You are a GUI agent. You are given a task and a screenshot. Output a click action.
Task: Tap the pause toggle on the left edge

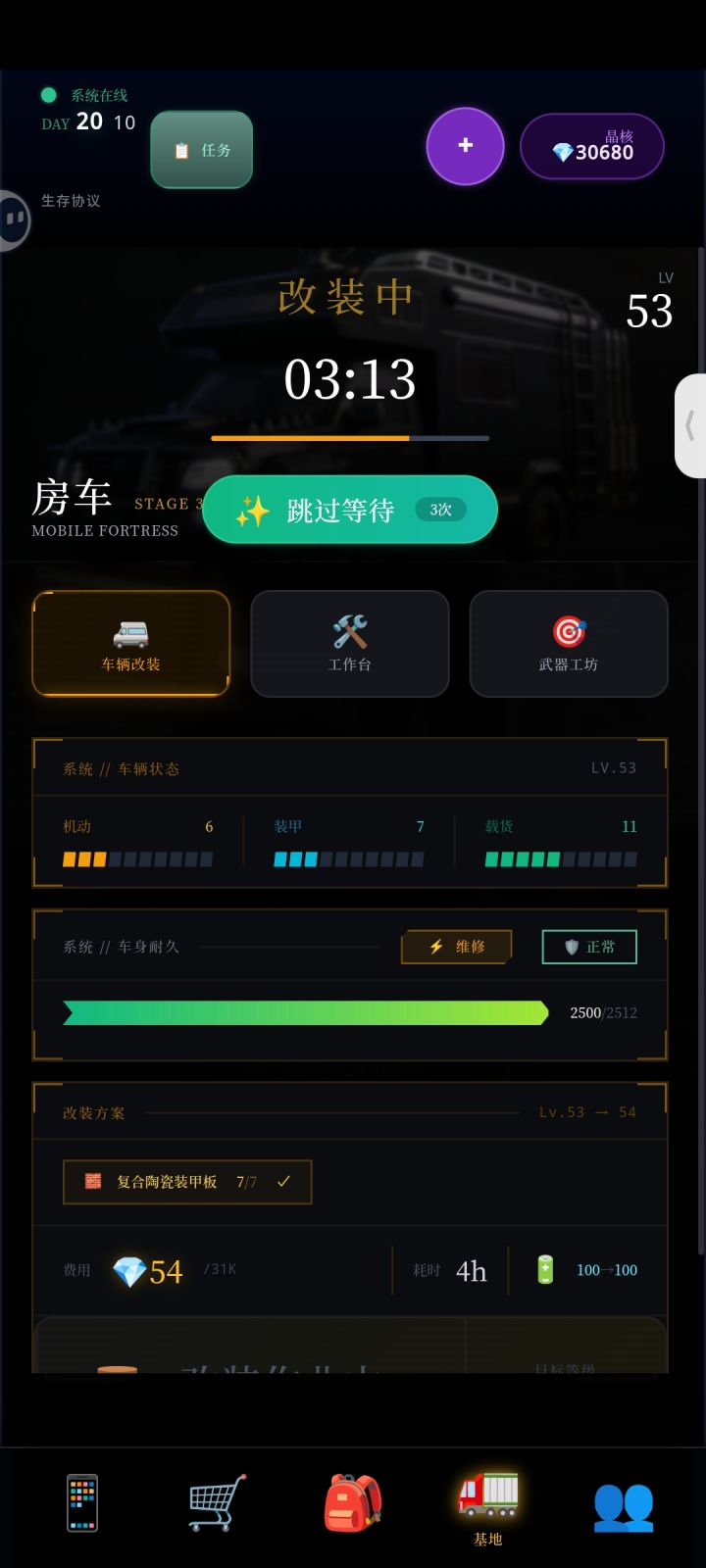[14, 220]
